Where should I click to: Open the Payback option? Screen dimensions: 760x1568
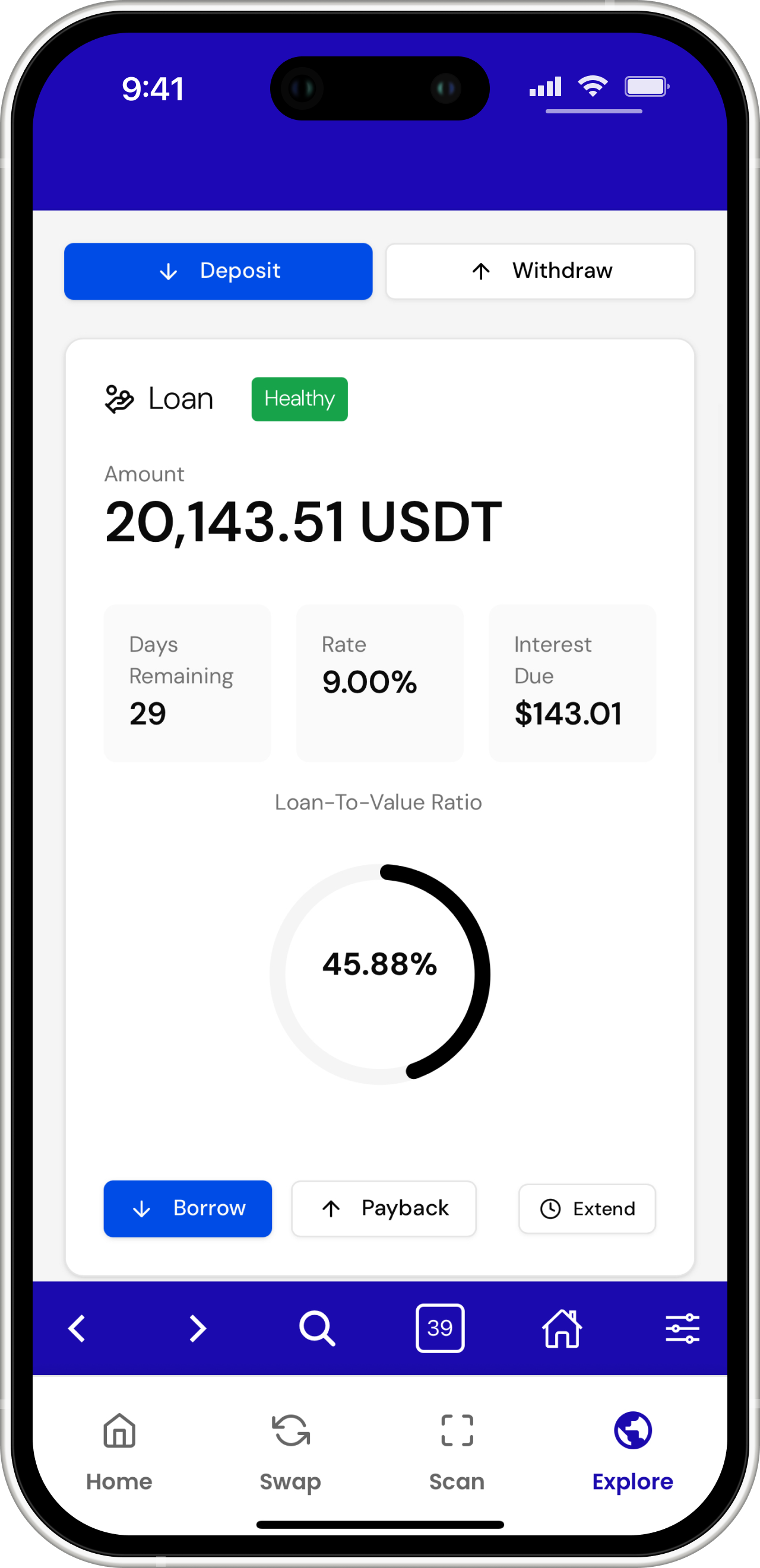[384, 1208]
